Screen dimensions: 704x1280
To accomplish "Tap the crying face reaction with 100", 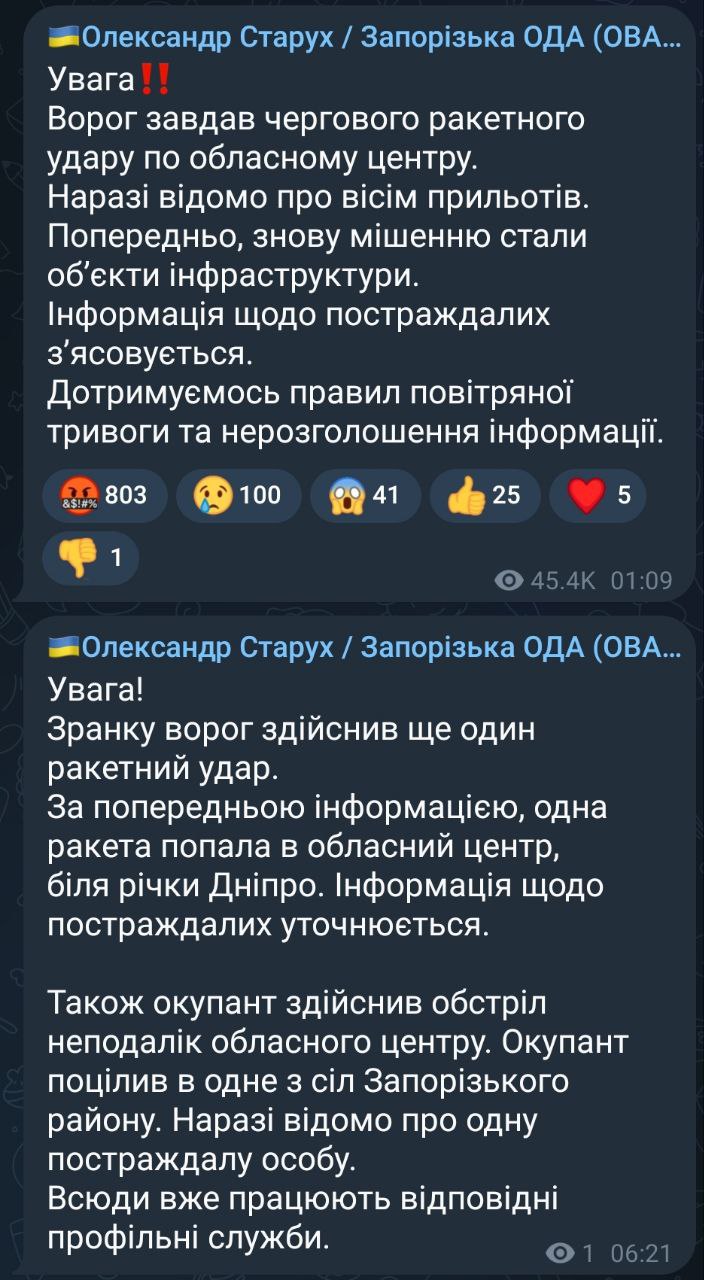I will pos(238,495).
